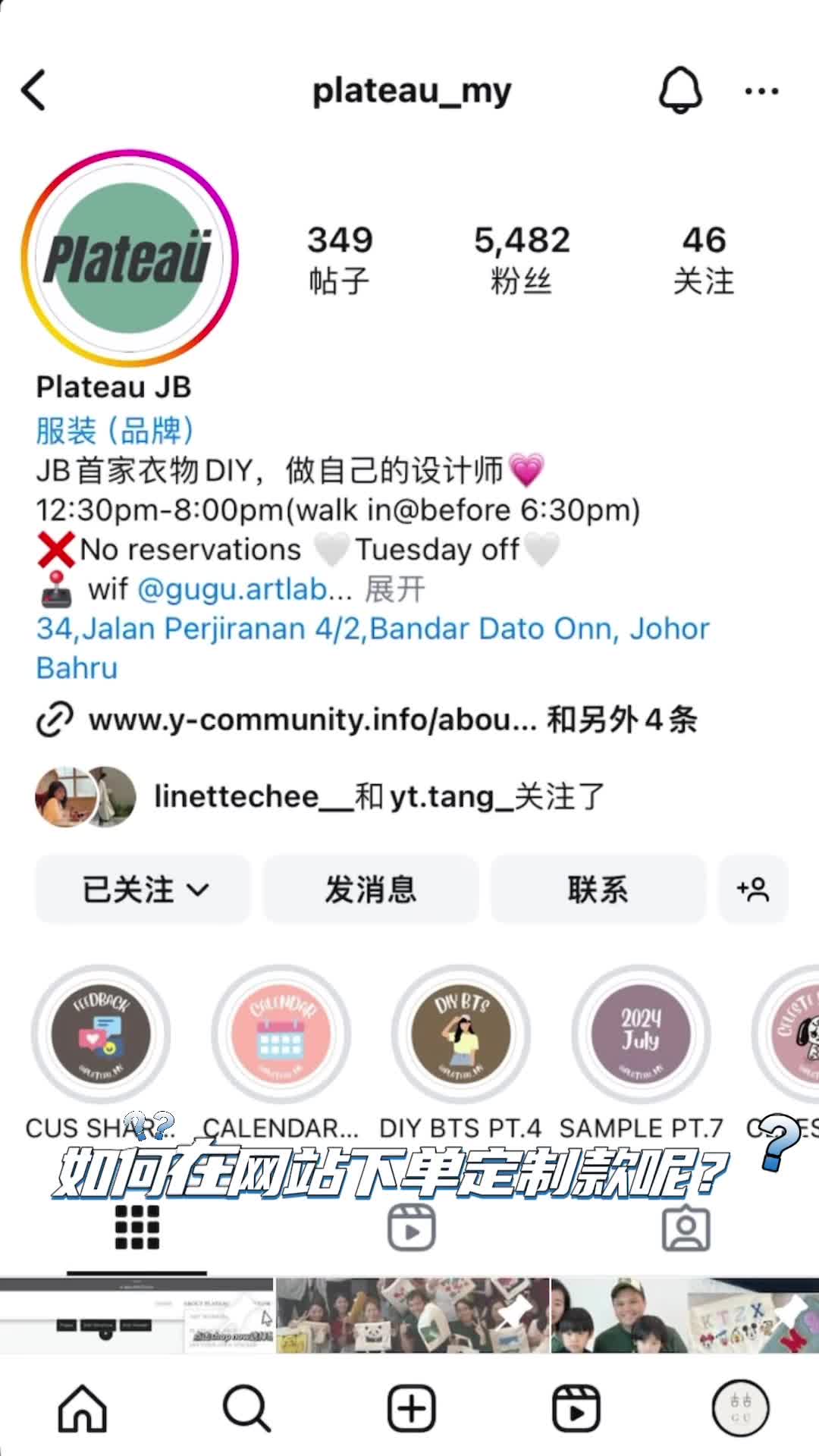Tap the 联系 contact button

coord(598,890)
